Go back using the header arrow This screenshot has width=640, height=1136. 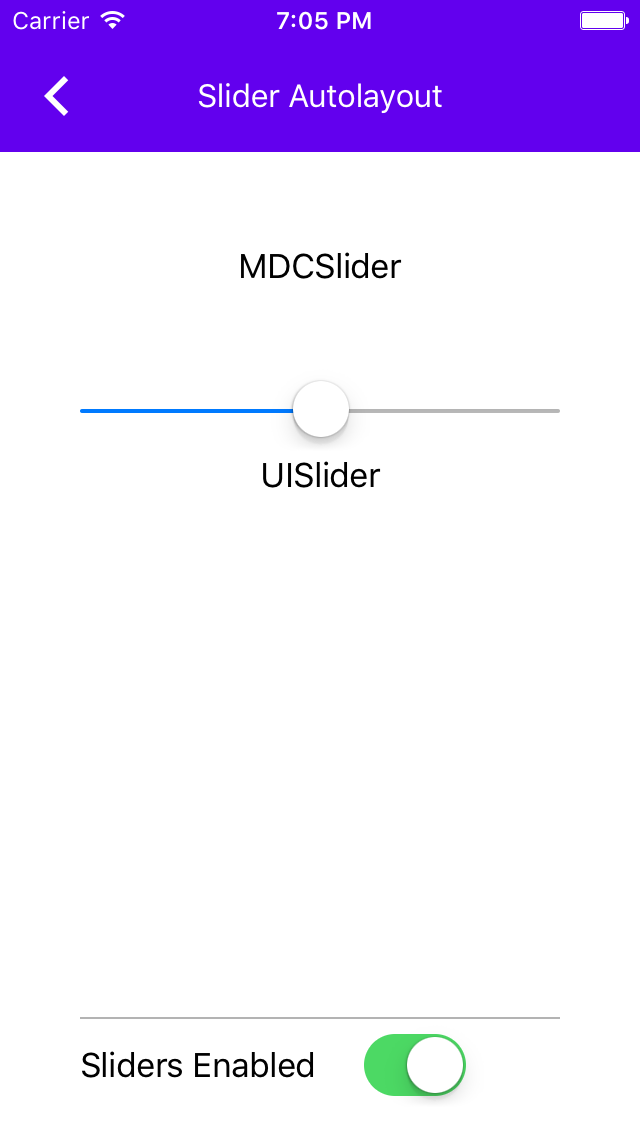click(57, 96)
